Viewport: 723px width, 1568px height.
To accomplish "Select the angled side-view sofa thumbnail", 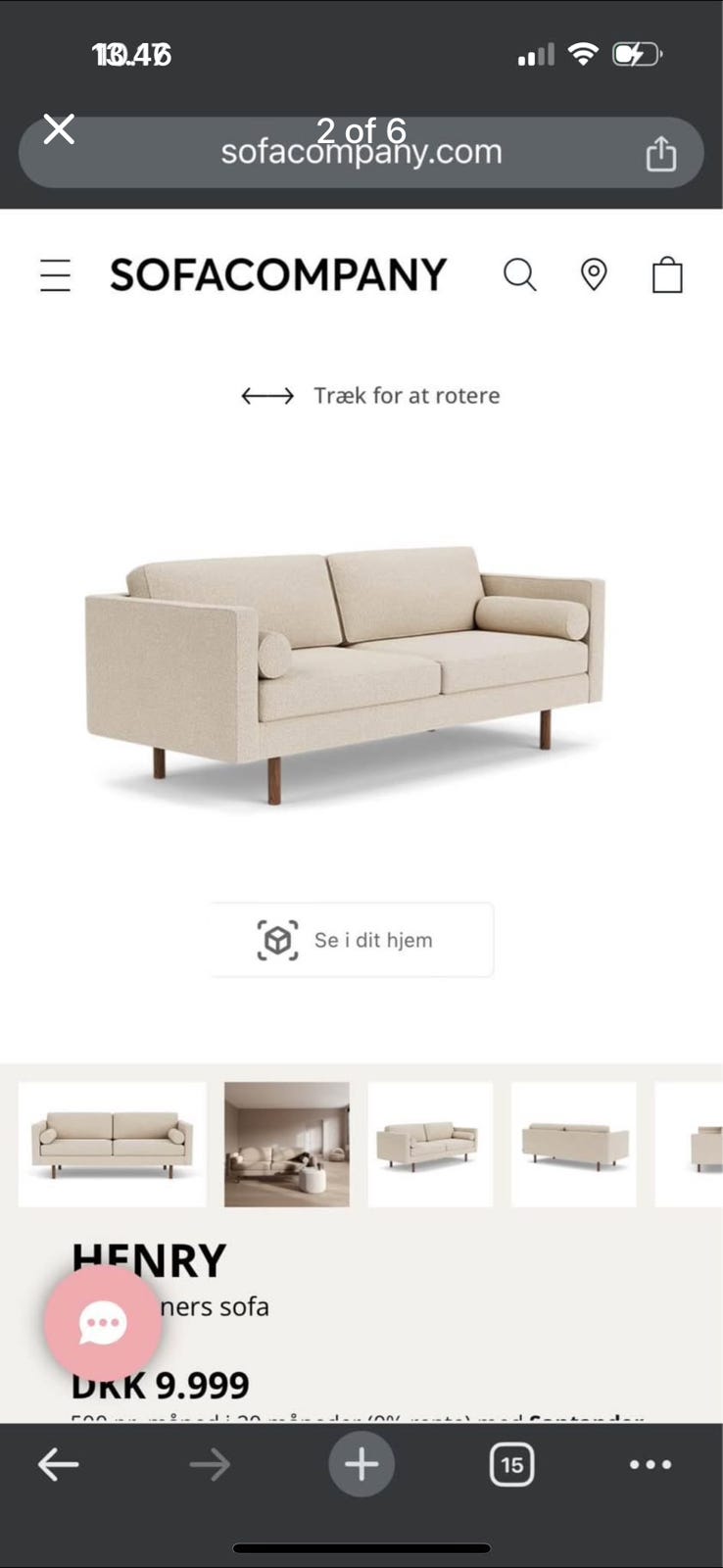I will (x=430, y=1144).
